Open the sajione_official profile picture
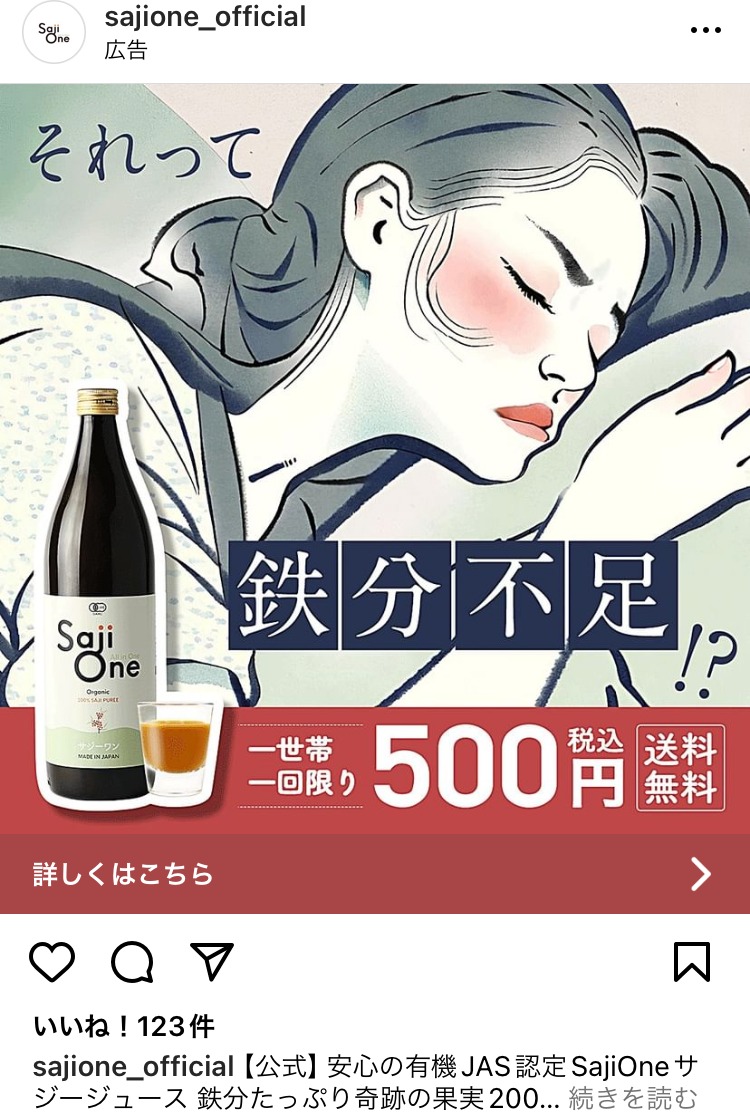 54,33
